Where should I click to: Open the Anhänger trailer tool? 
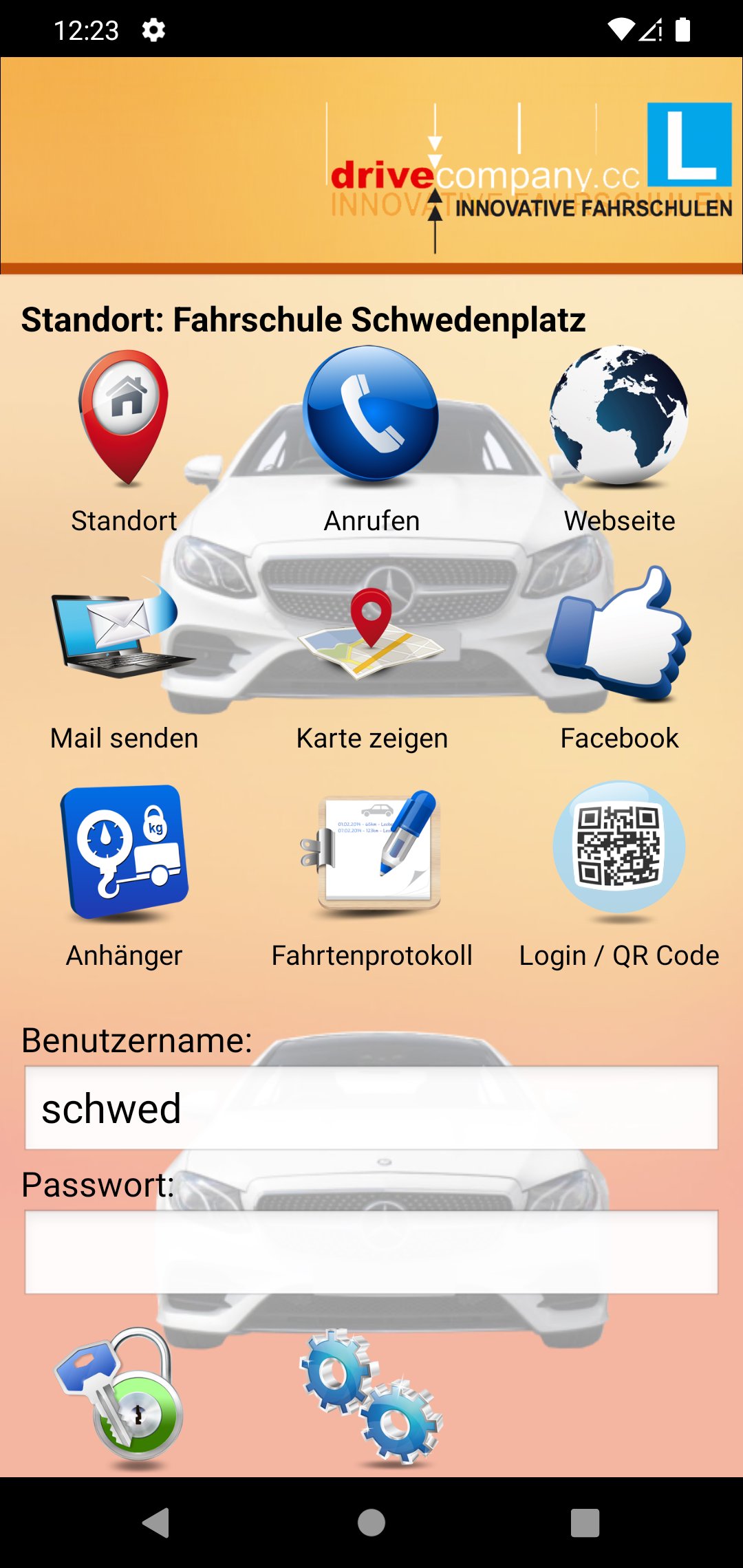point(124,851)
